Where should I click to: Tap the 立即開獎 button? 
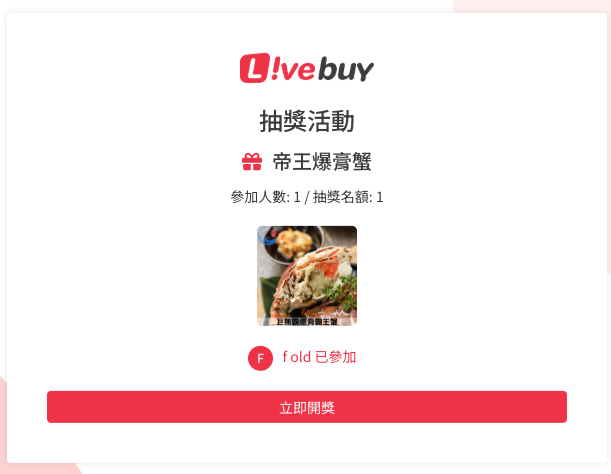point(306,407)
